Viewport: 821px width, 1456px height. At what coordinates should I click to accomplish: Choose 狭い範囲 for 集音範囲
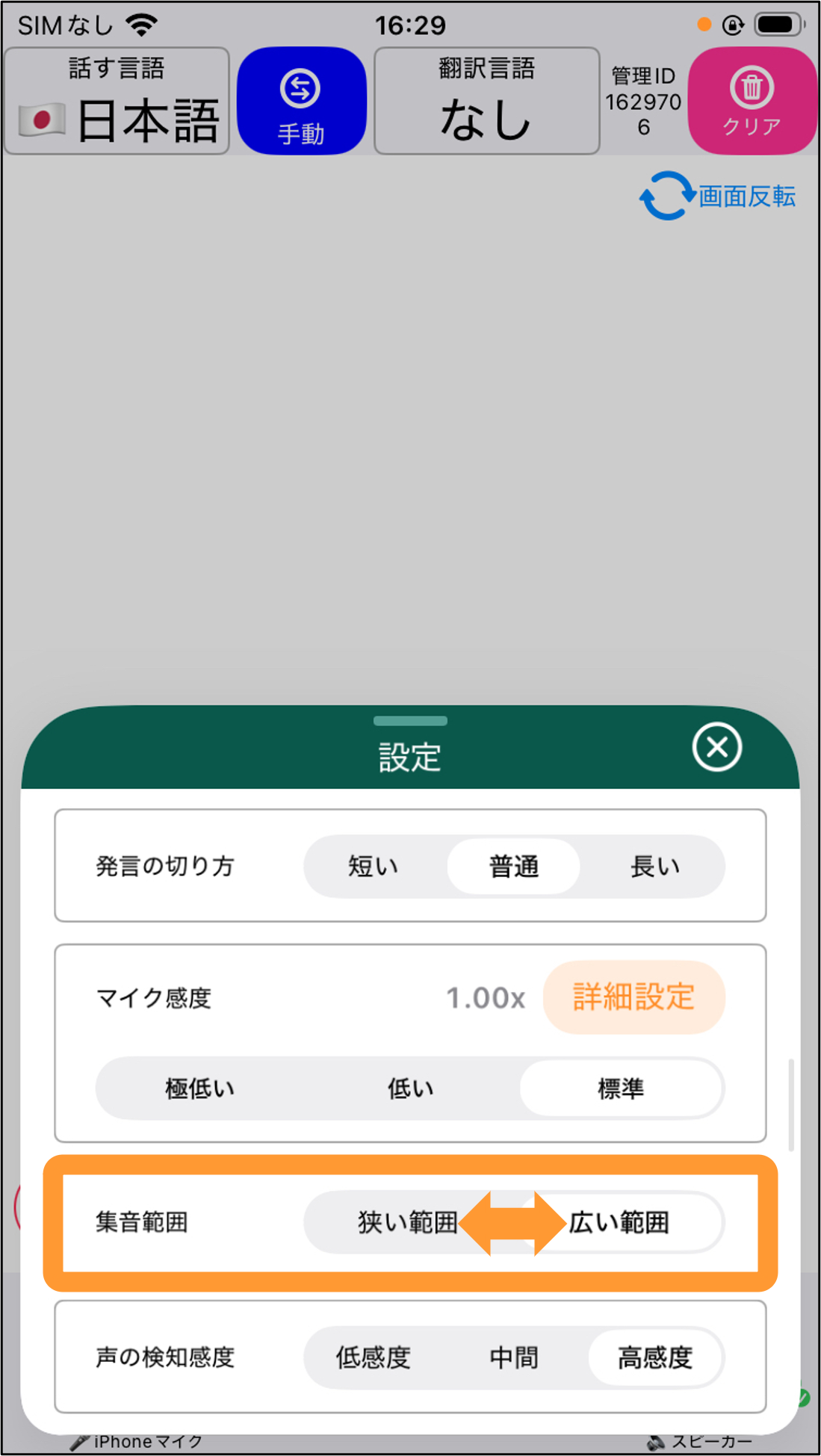(x=408, y=1222)
